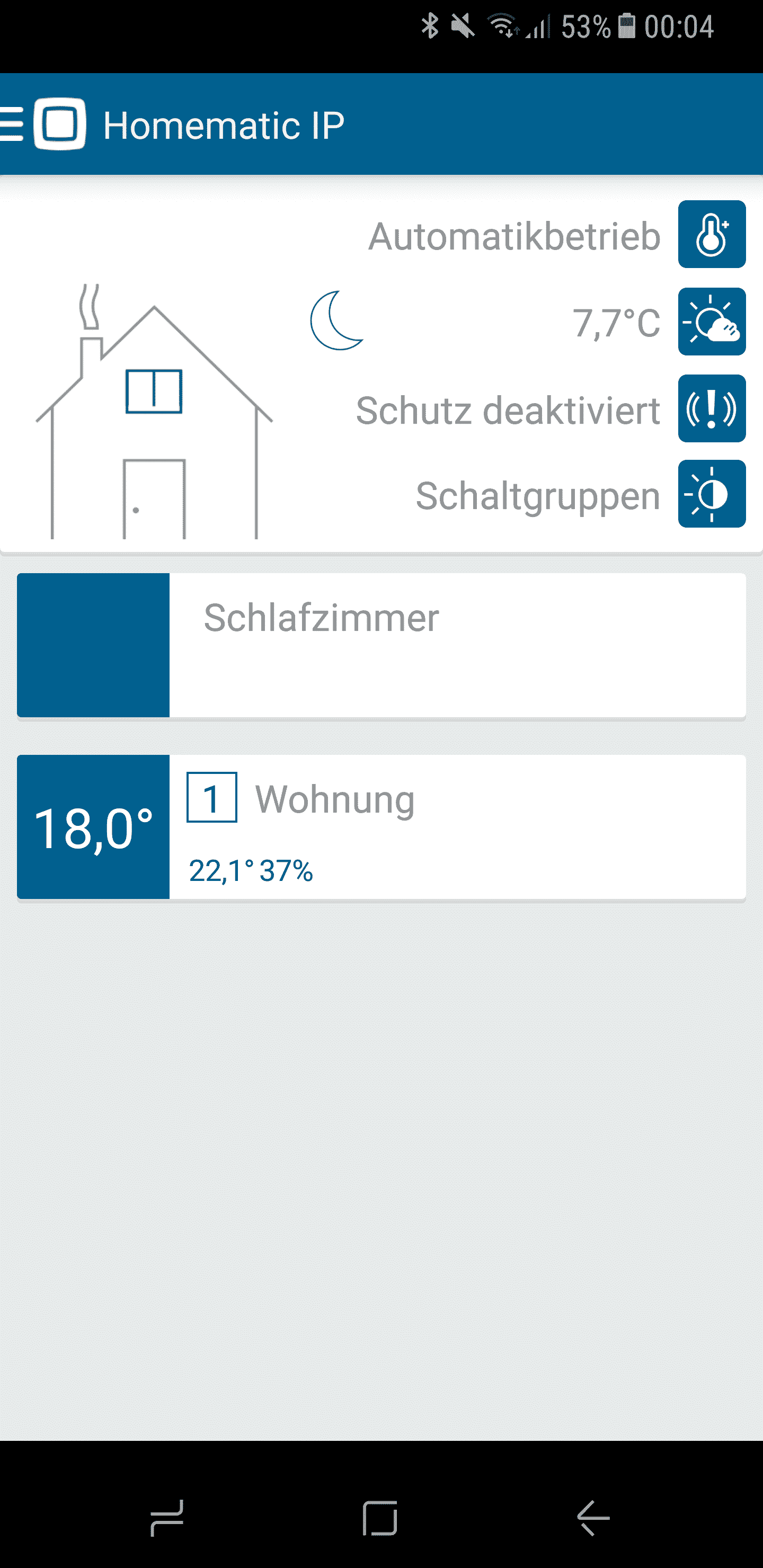This screenshot has height=1568, width=763.
Task: Open the weather details showing 7,7°C
Action: [711, 322]
